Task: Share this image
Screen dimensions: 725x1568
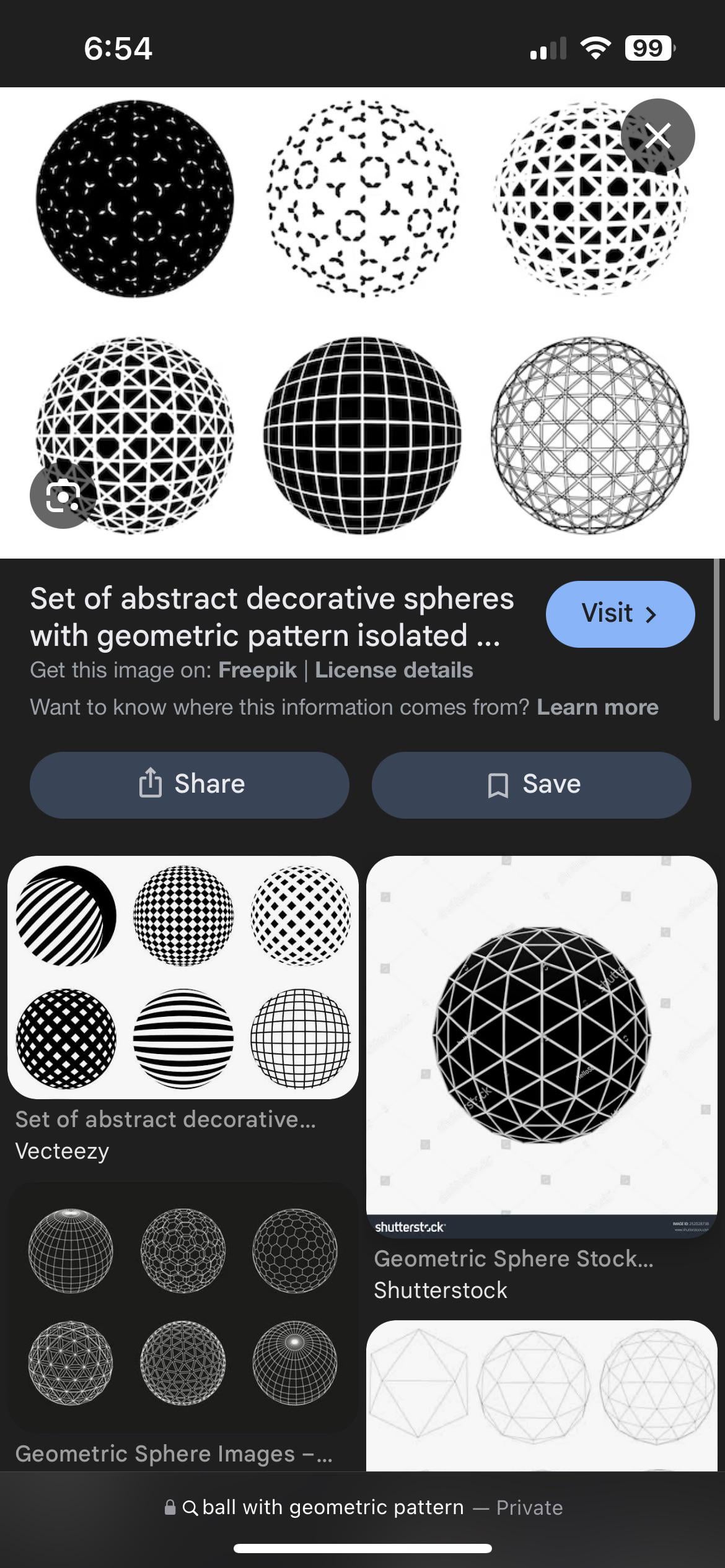Action: [190, 785]
